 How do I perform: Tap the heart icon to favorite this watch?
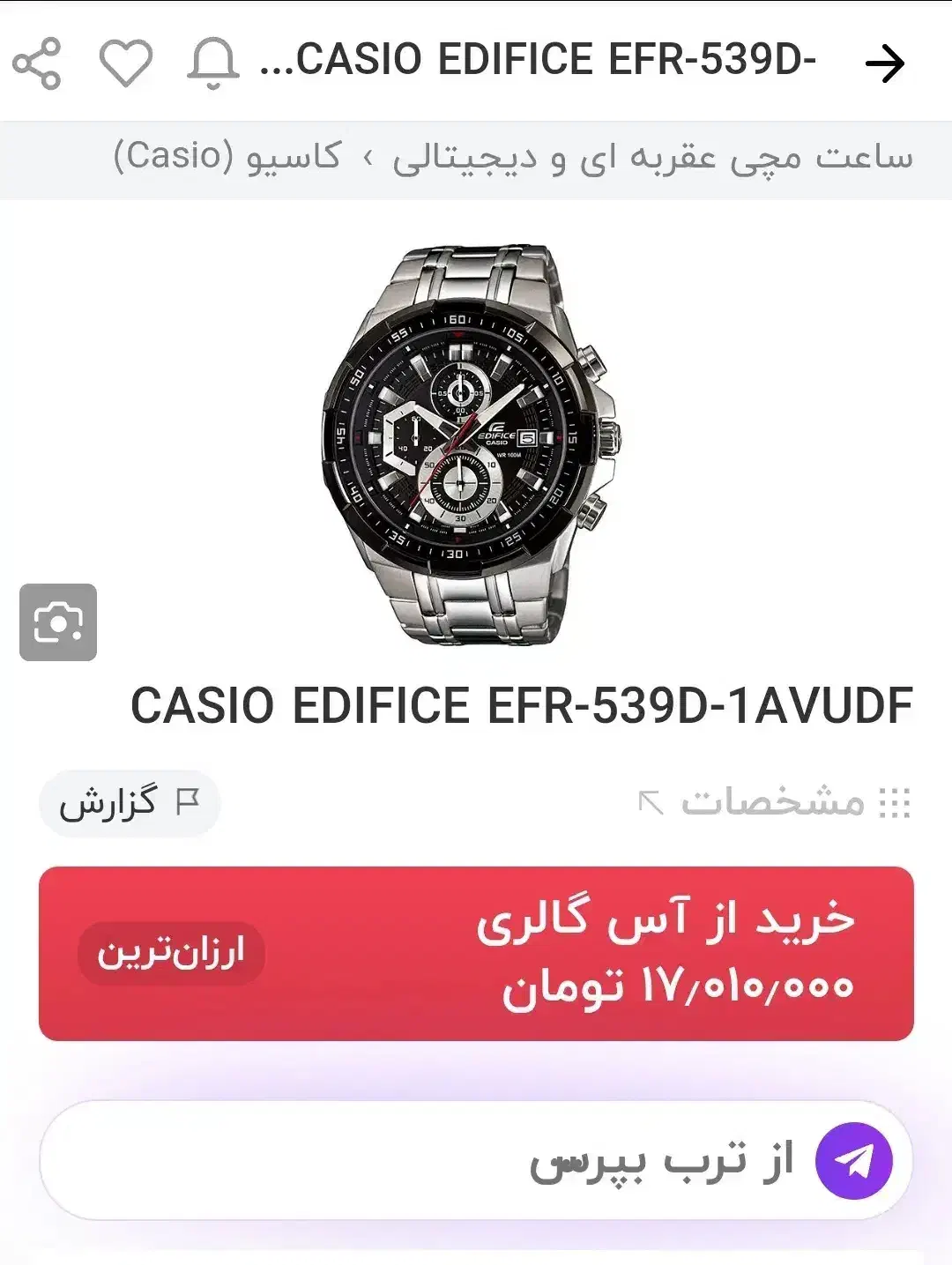[127, 62]
